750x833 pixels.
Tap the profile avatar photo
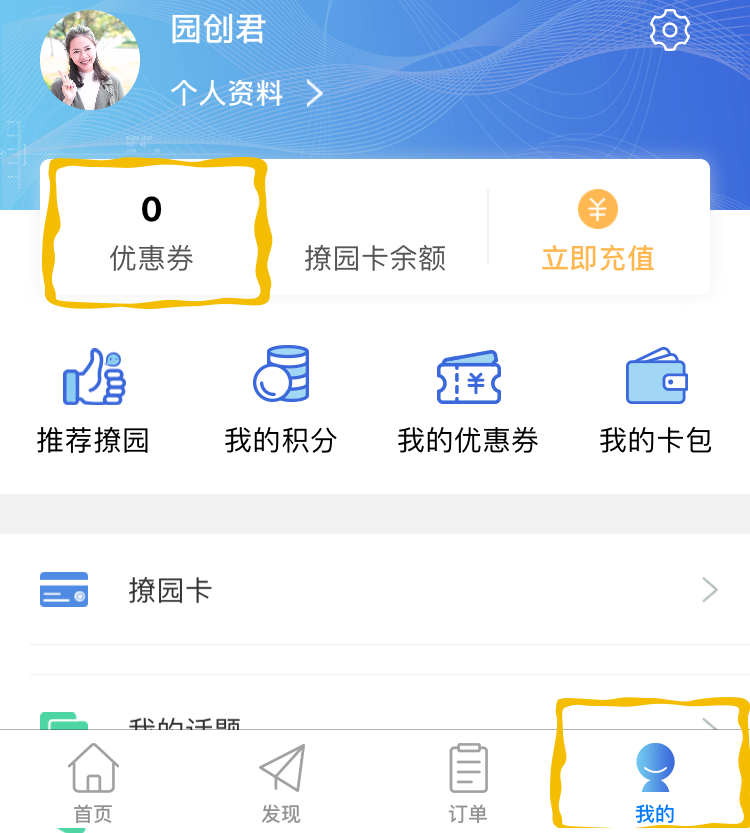(90, 60)
